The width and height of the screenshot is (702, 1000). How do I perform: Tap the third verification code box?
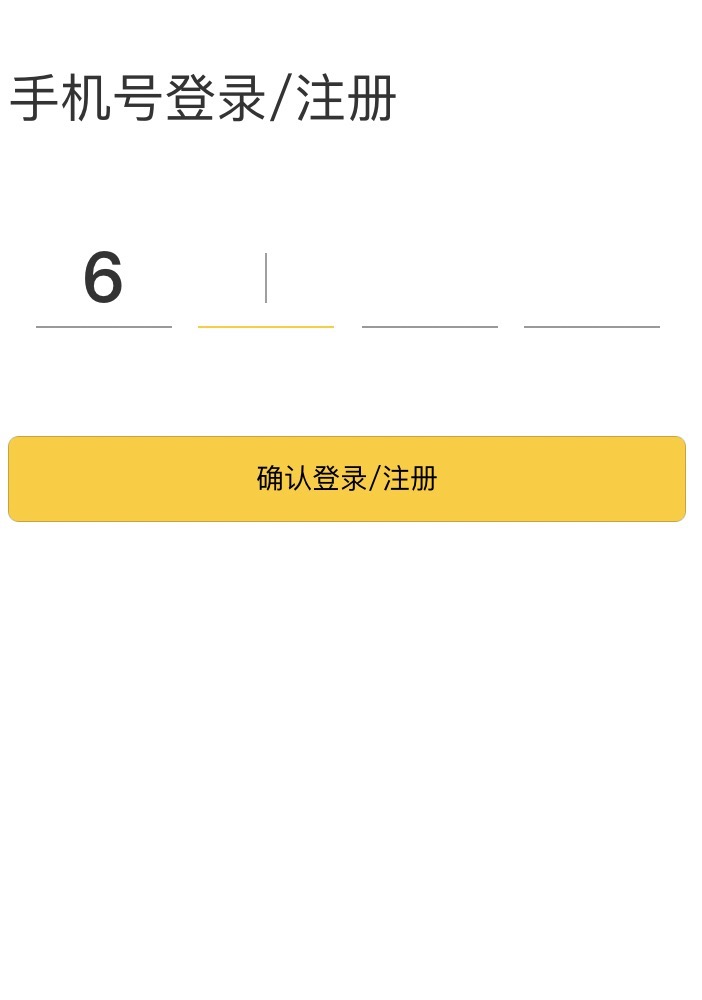click(x=430, y=280)
